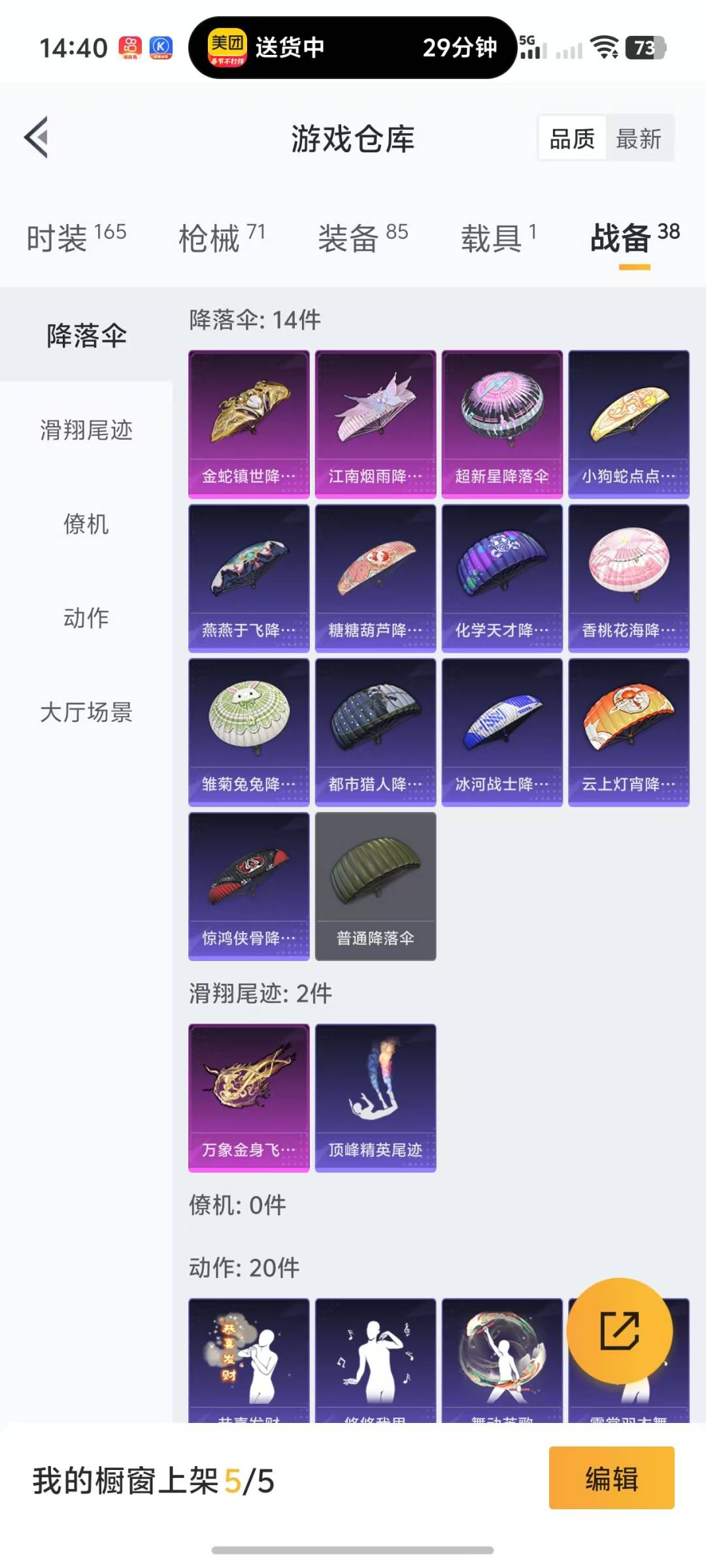Viewport: 706px width, 1568px height.
Task: Open the 普通降落伞 item
Action: tap(376, 887)
